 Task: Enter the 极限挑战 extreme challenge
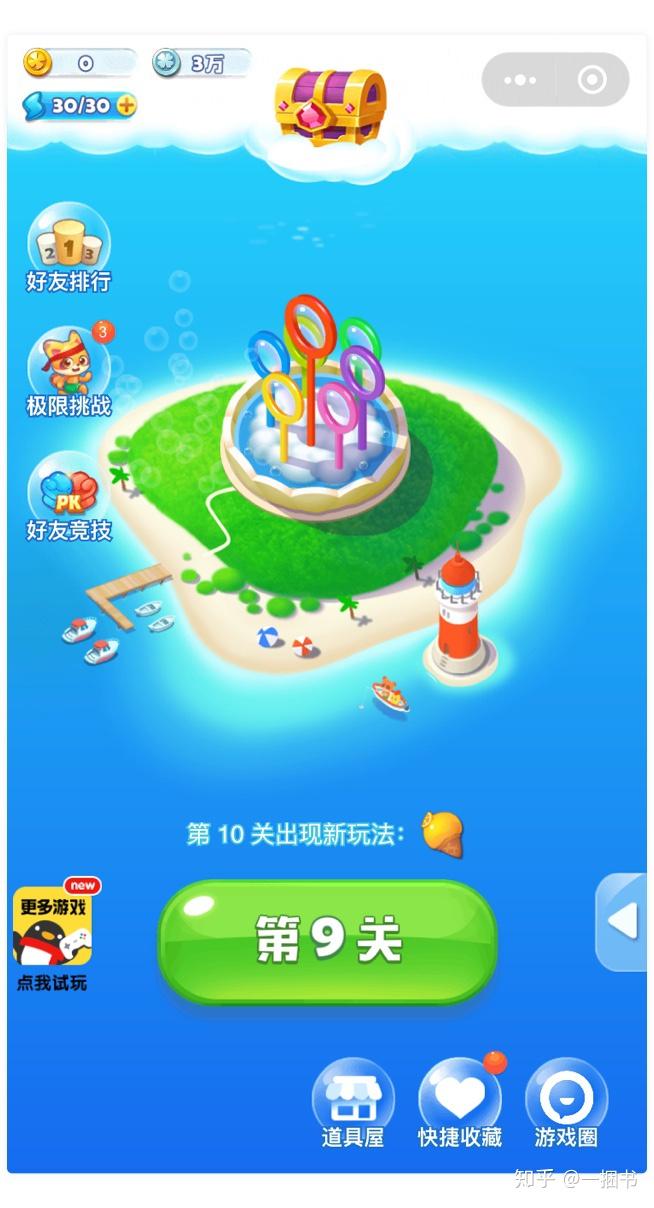(x=68, y=371)
